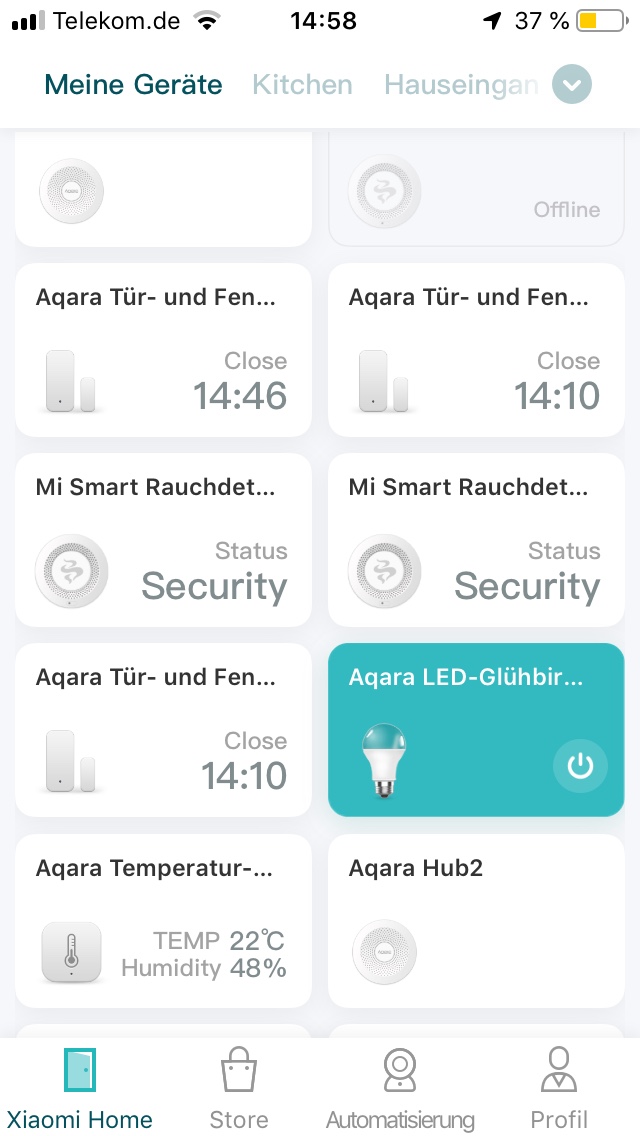
Task: Show the Meine Geräte tab
Action: point(133,85)
